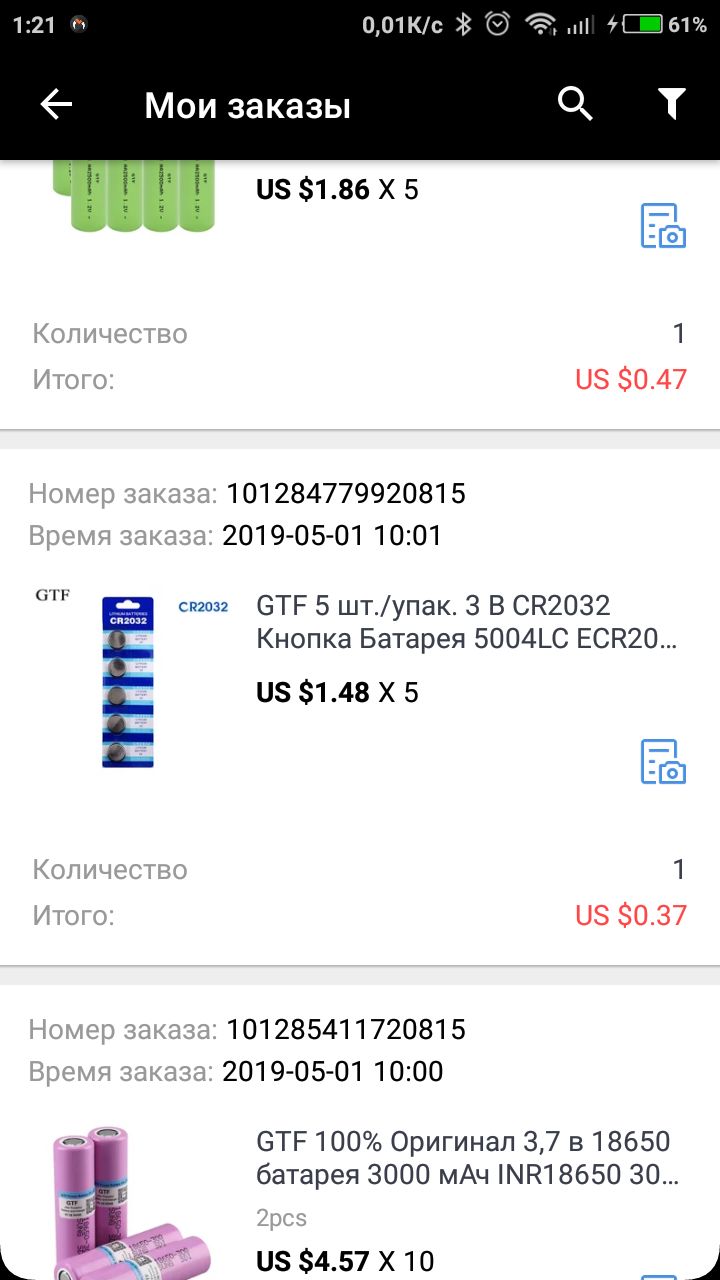Open the photo review icon for the CR2032 order
720x1280 pixels.
coord(663,761)
